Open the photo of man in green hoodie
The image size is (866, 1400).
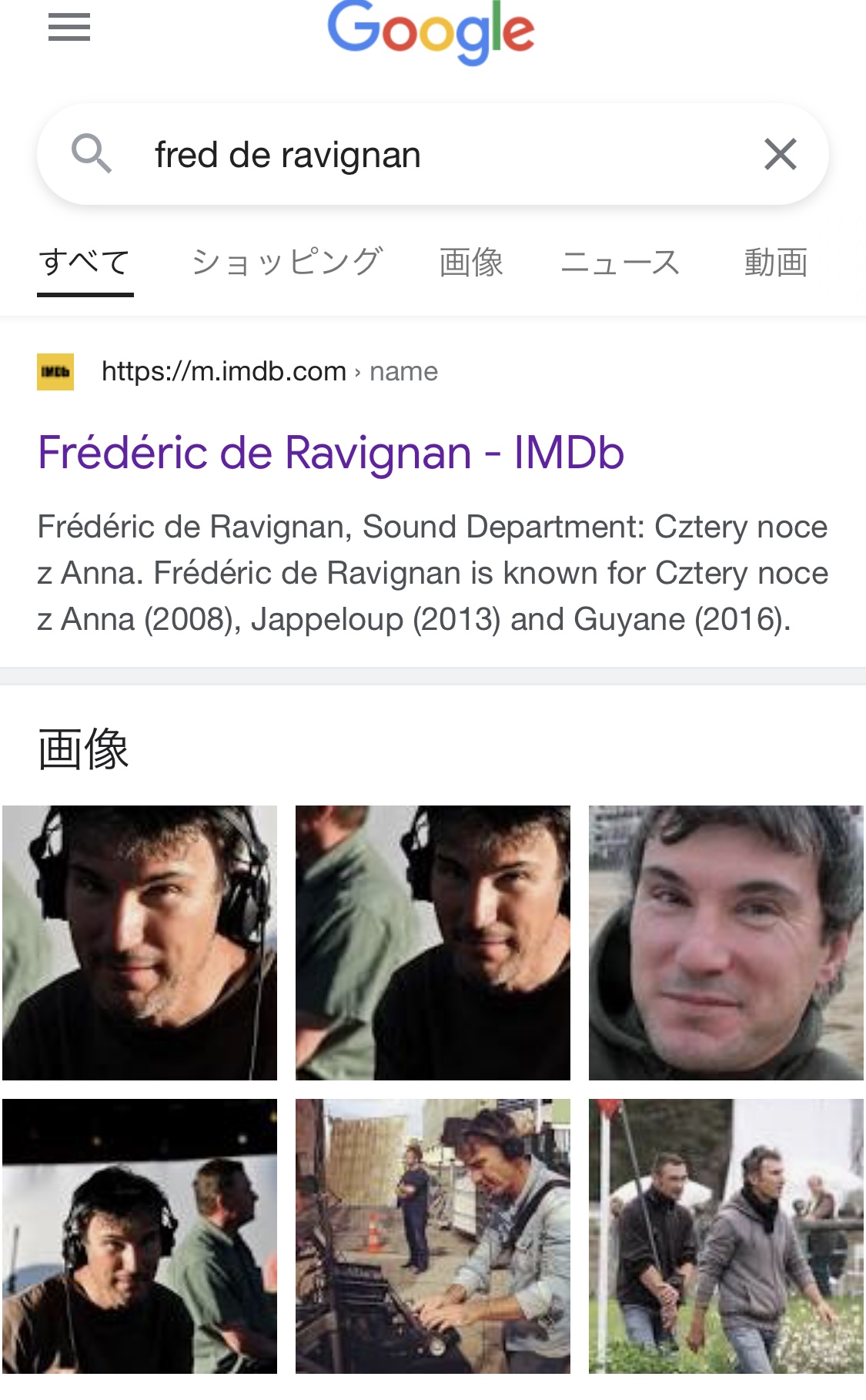click(x=726, y=943)
